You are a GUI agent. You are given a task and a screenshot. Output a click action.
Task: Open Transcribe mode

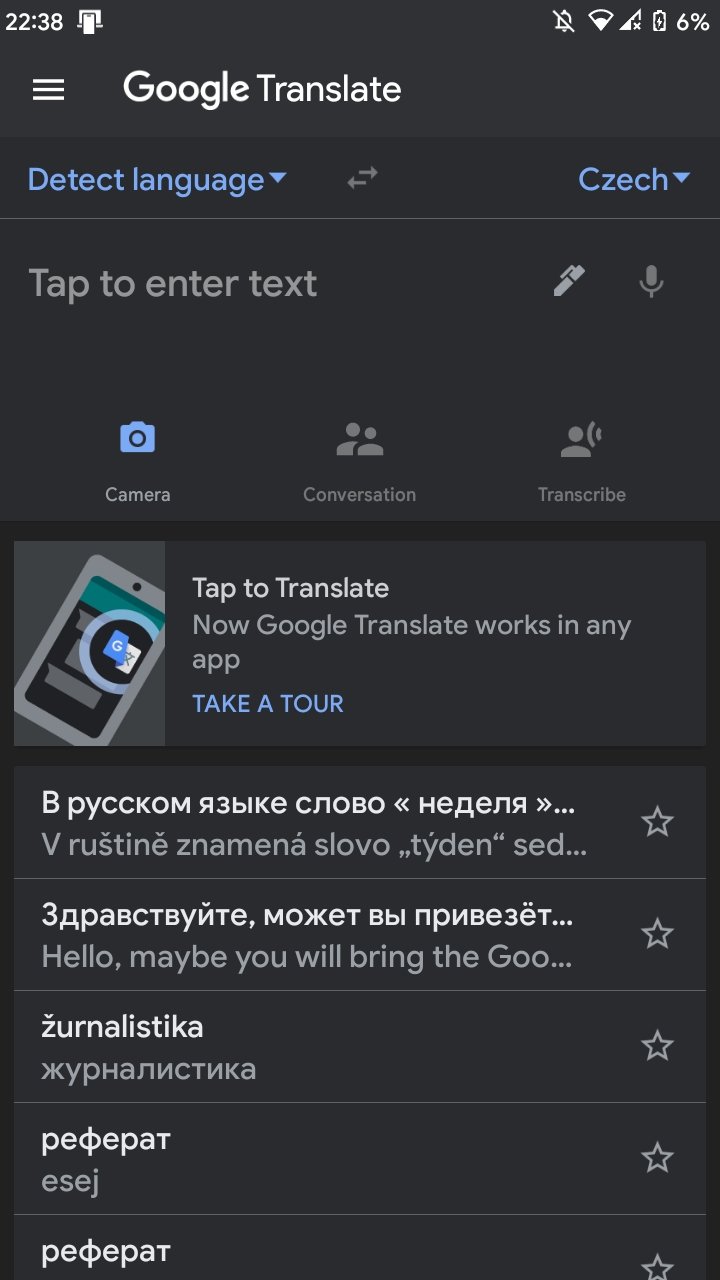click(582, 462)
